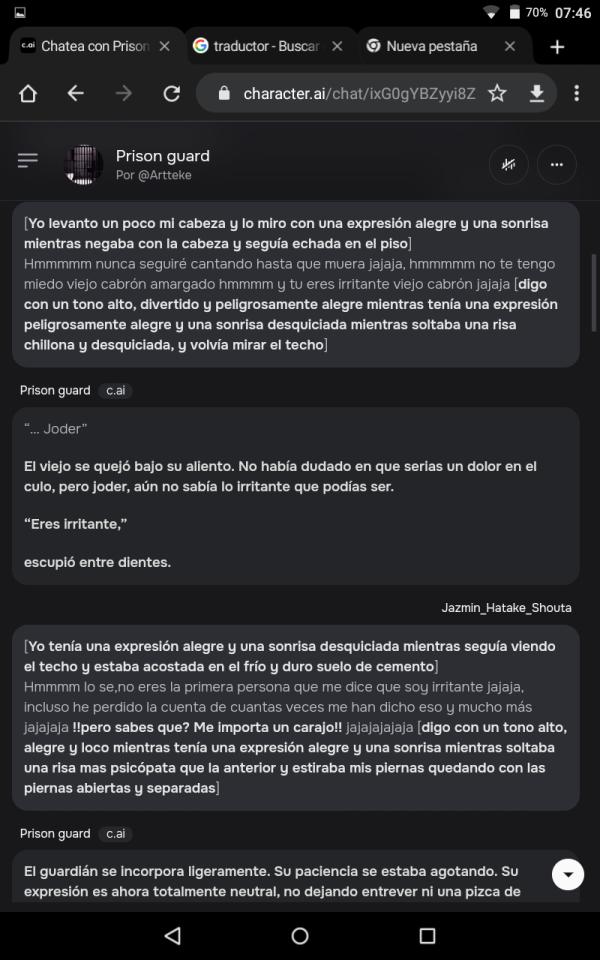Close the traductor search tab
The height and width of the screenshot is (960, 600).
(x=337, y=47)
